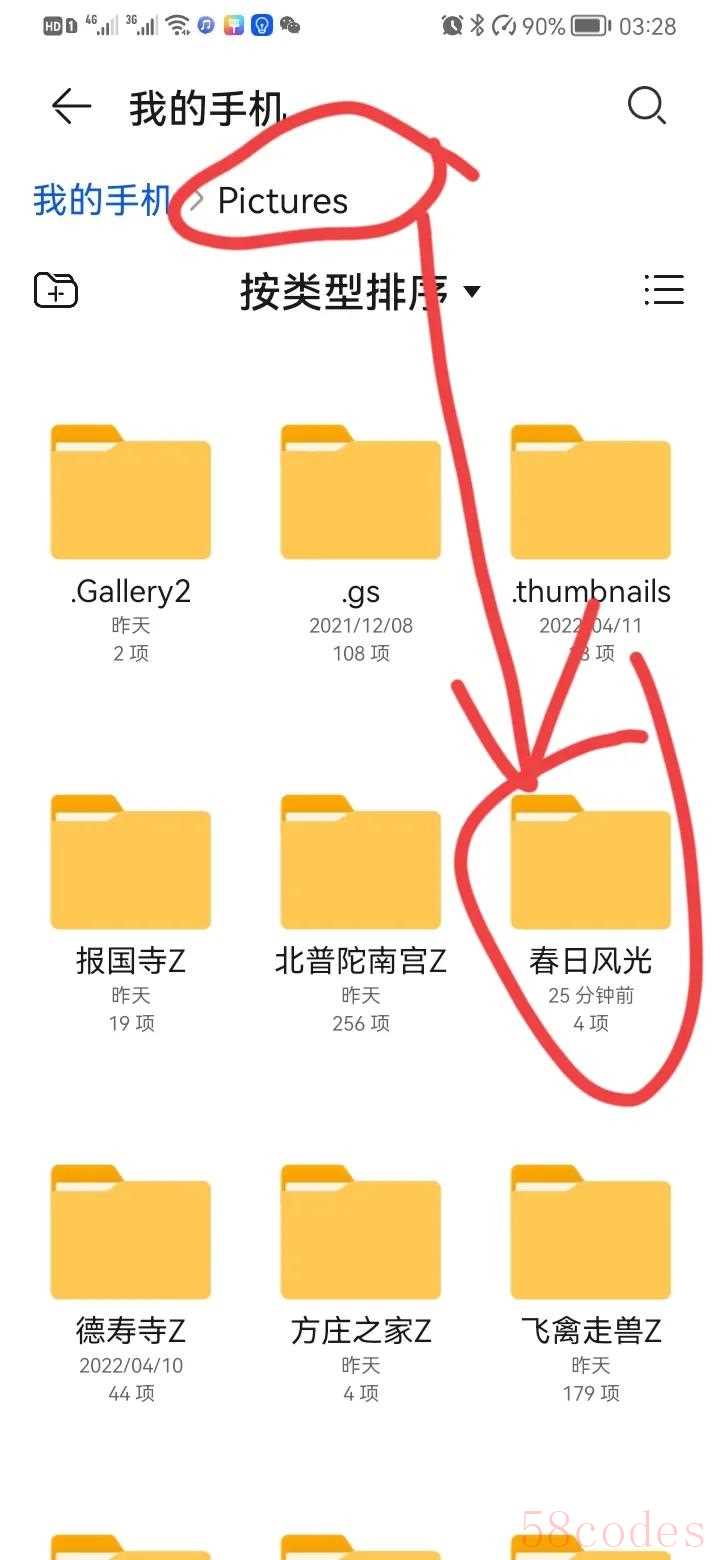
Task: Create a new folder
Action: tap(56, 290)
